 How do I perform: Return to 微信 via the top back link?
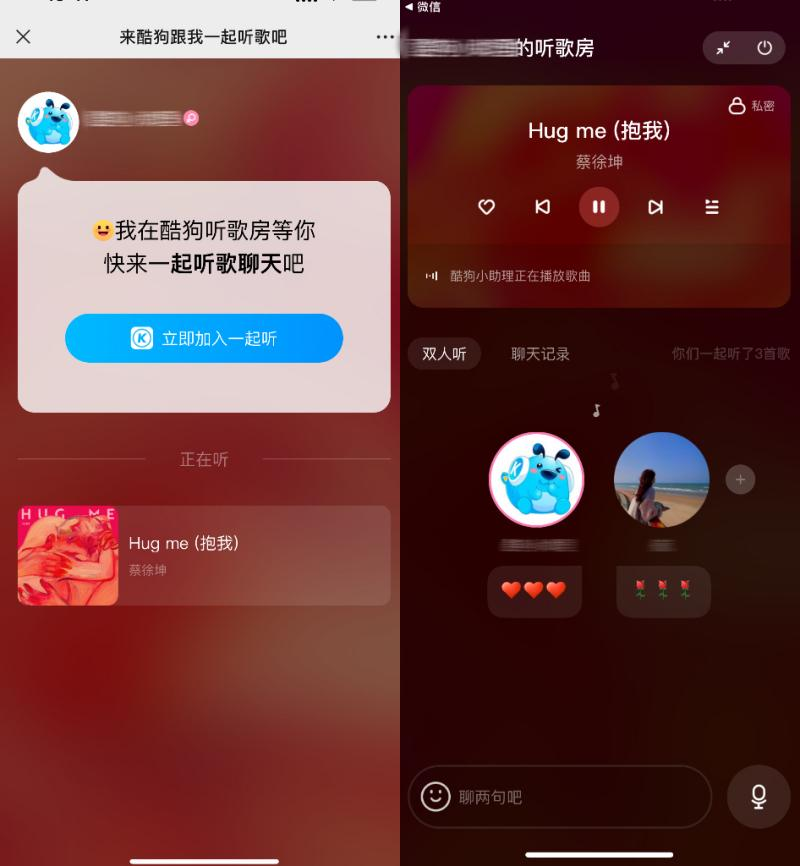pyautogui.click(x=423, y=7)
